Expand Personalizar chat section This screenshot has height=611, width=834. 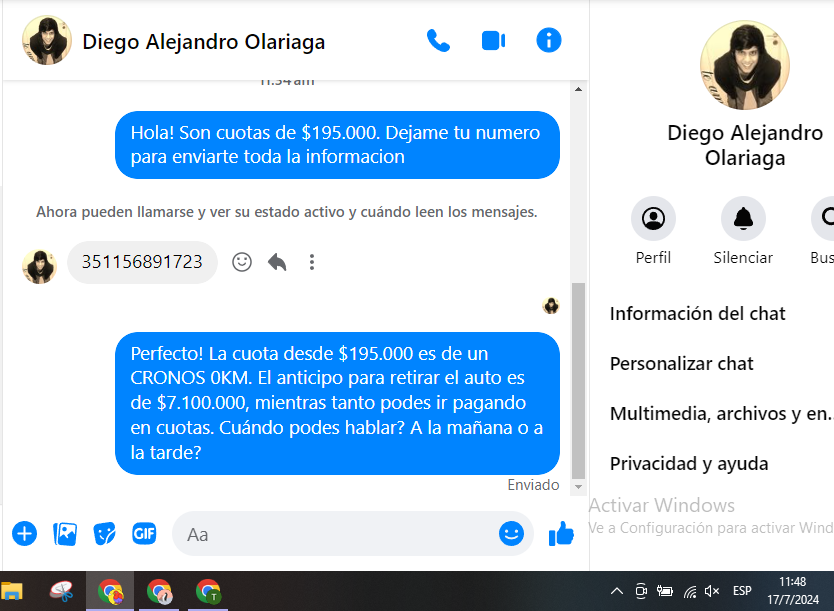tap(682, 364)
